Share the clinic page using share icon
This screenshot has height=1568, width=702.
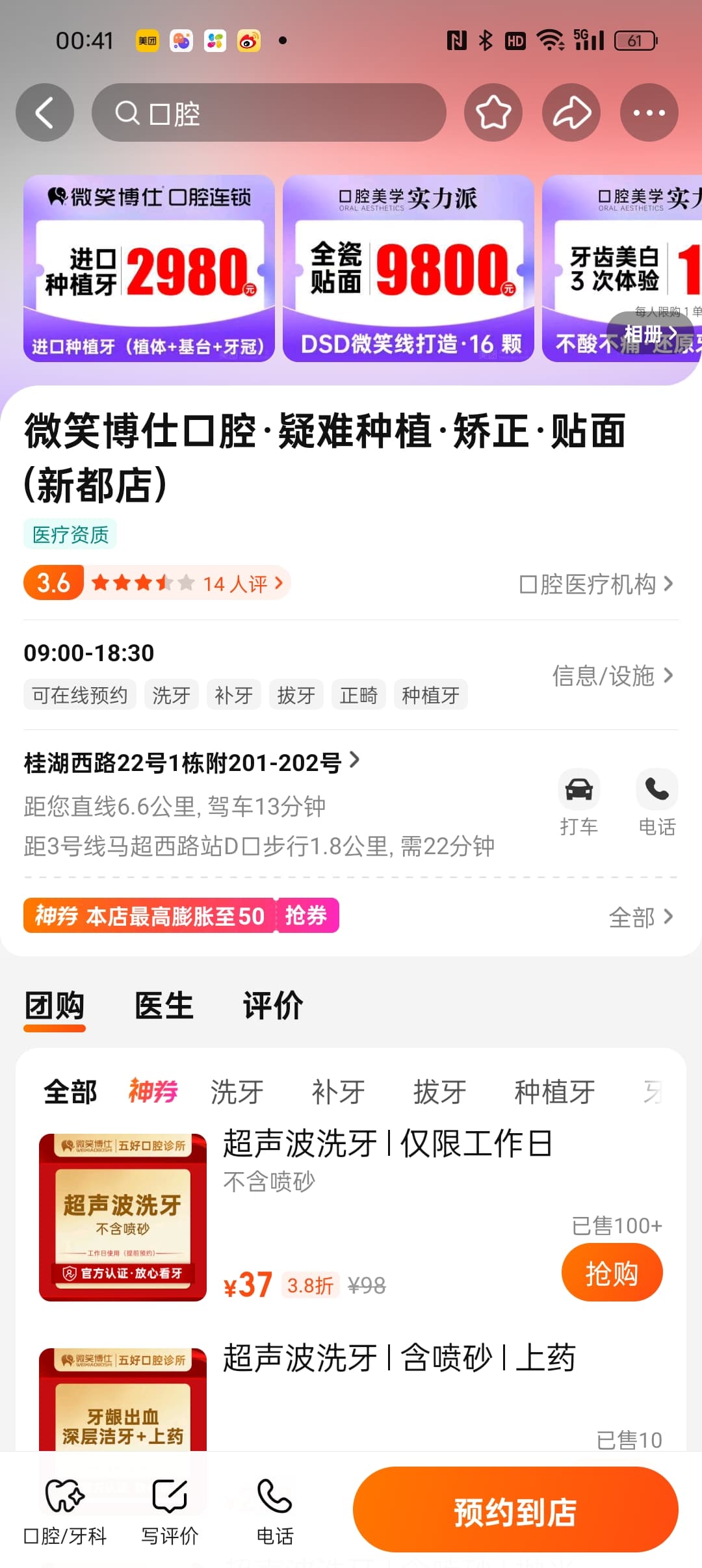click(571, 112)
